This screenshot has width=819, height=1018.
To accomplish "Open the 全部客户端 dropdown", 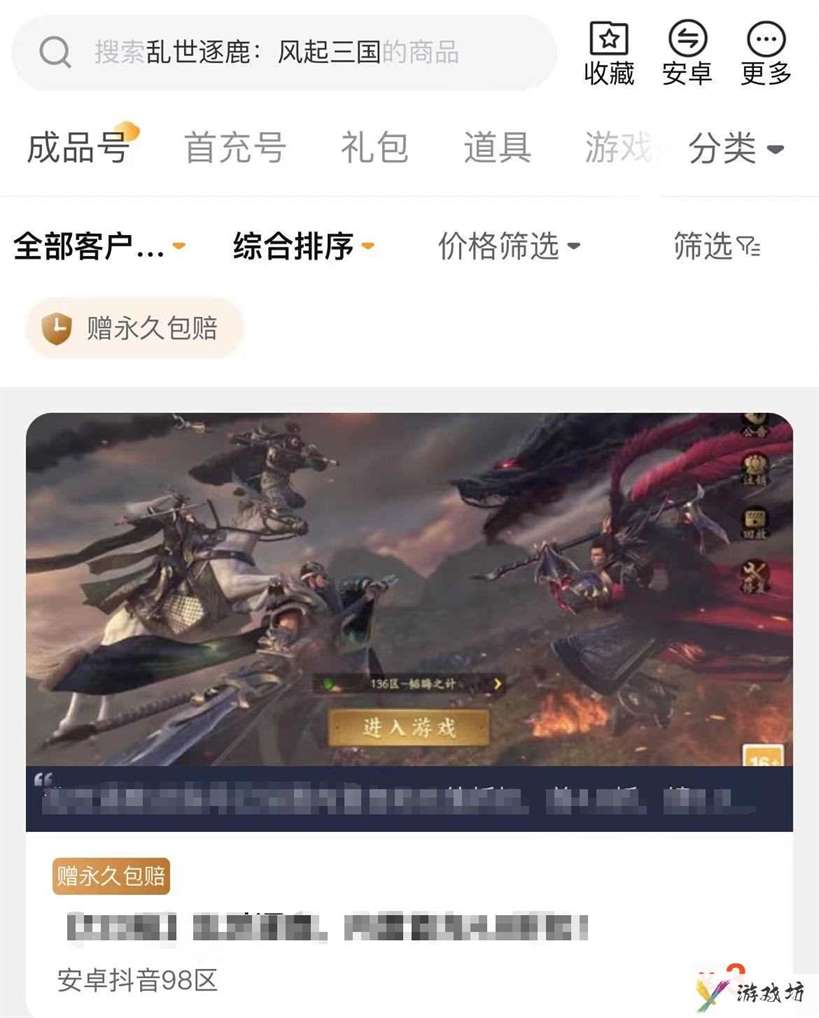I will point(99,246).
